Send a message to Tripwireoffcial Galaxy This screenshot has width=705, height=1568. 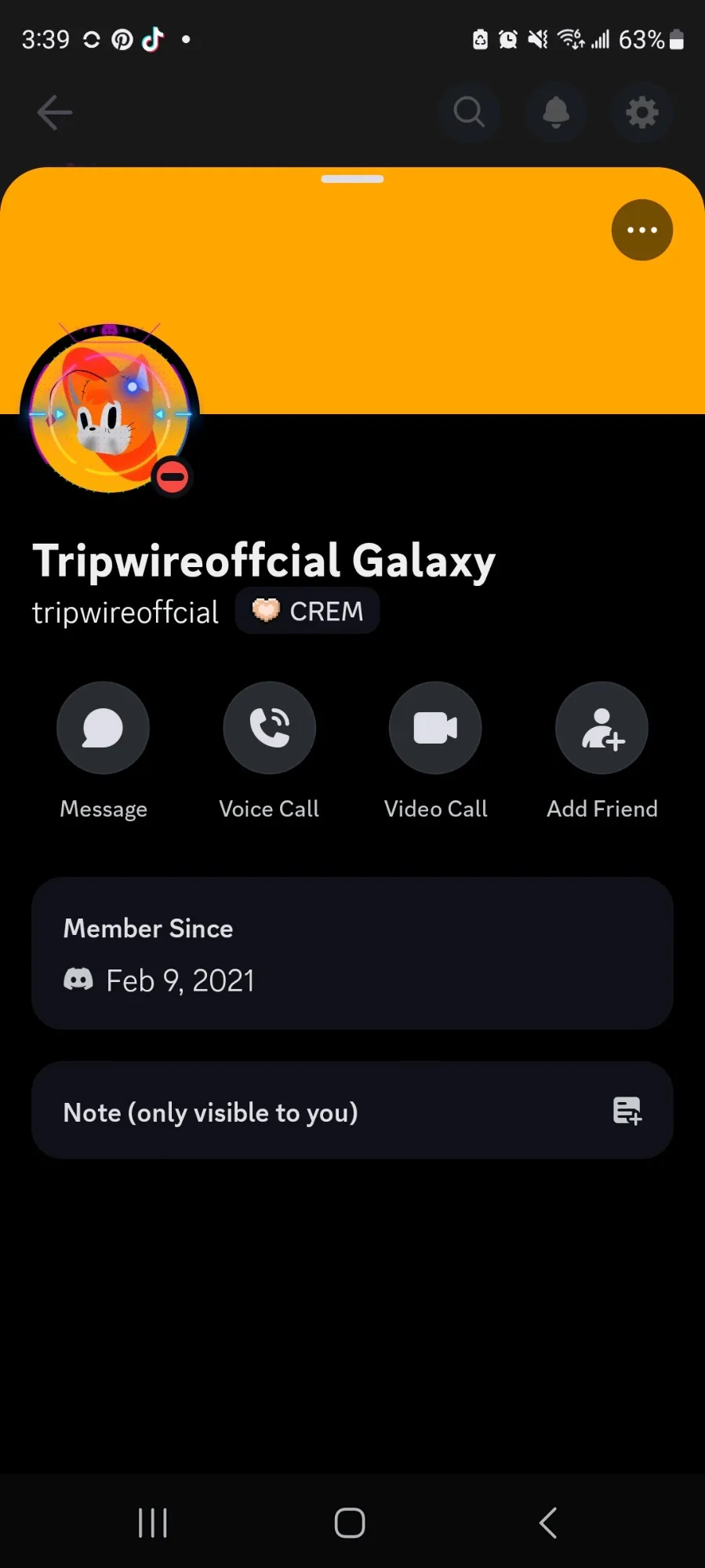[103, 729]
